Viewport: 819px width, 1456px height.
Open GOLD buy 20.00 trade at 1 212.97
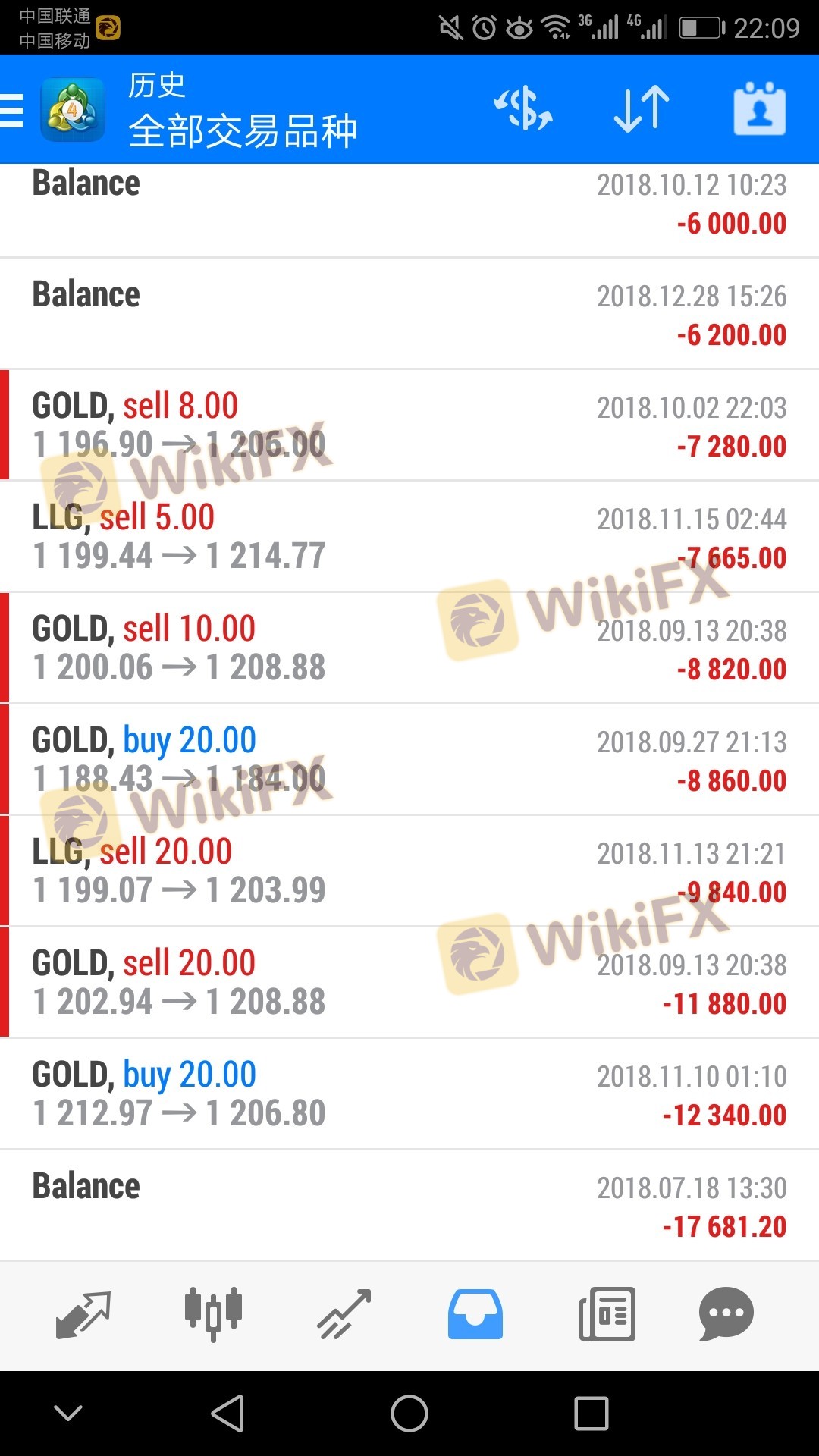pos(409,1094)
